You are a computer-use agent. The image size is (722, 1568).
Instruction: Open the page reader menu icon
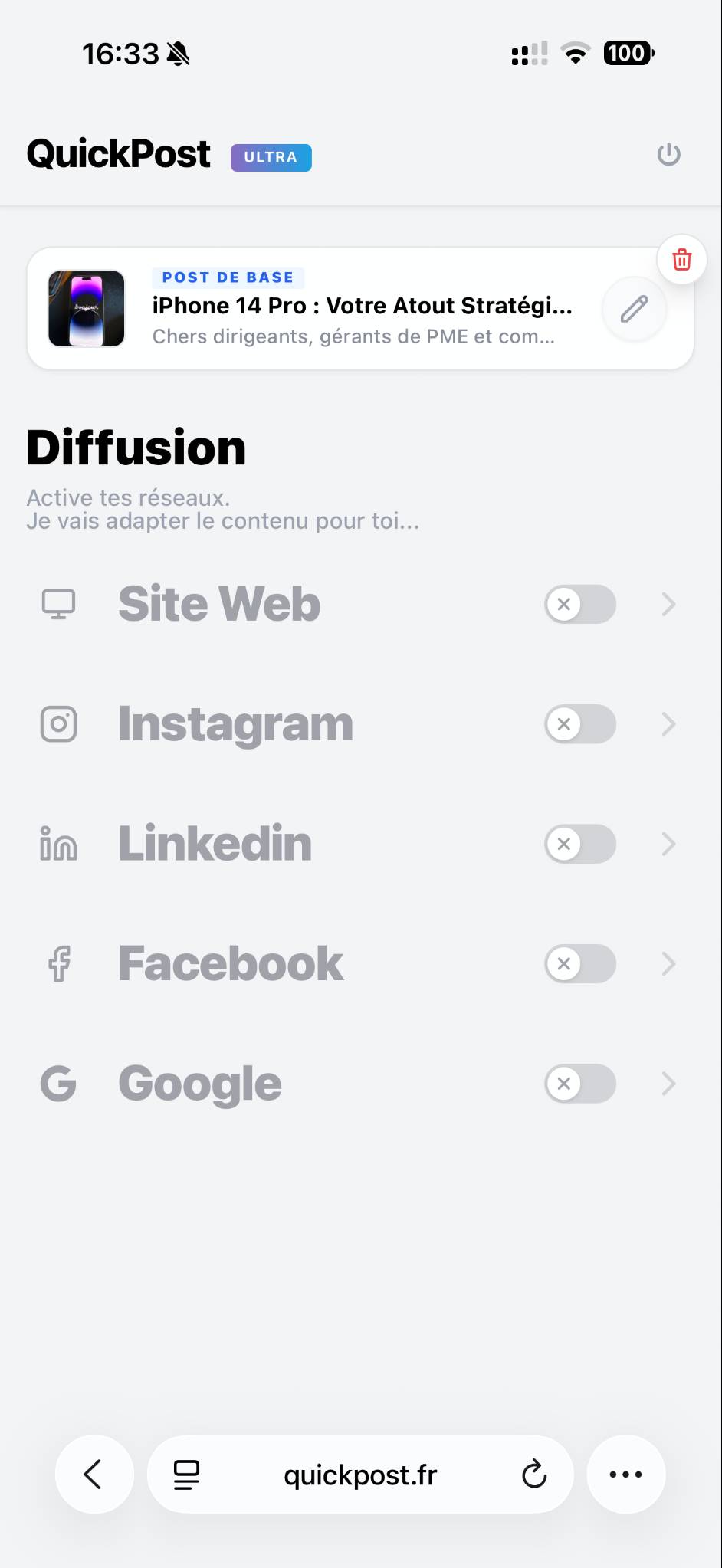186,1474
